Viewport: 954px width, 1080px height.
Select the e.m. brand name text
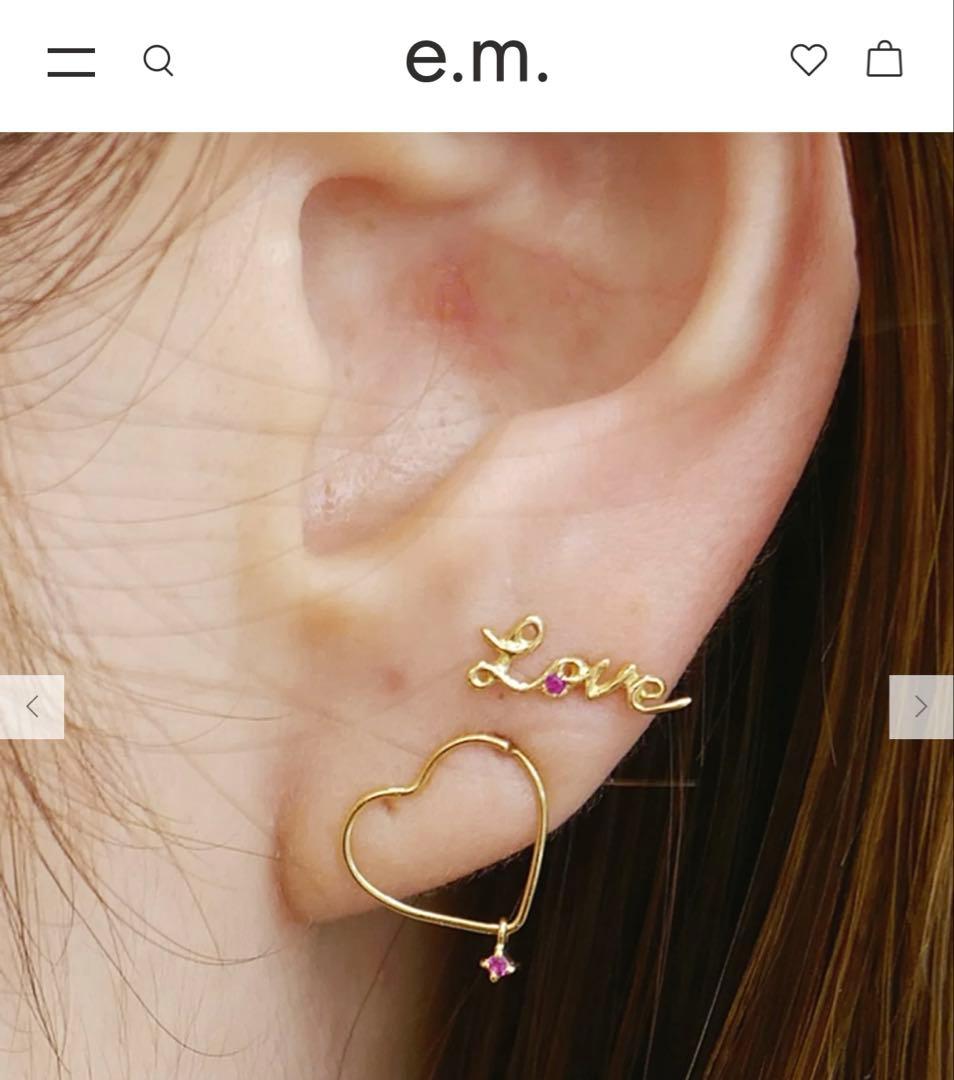477,62
